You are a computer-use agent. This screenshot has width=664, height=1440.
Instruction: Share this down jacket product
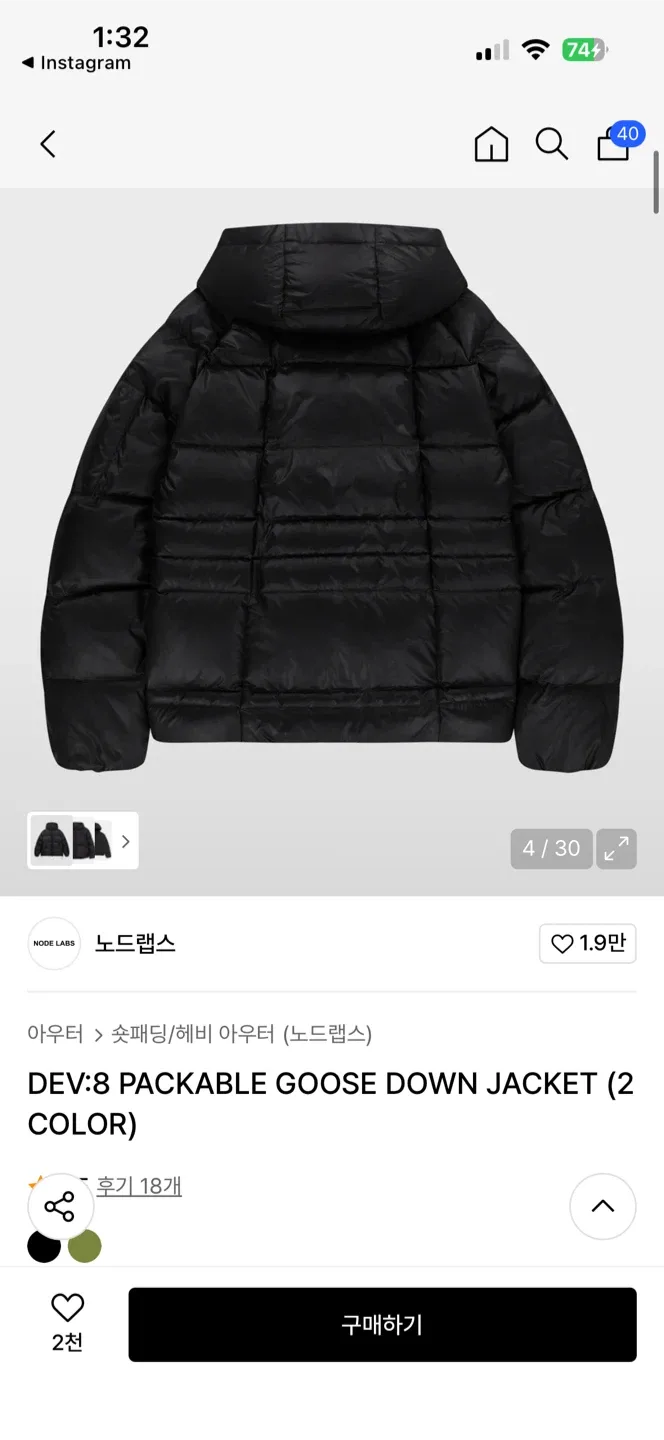click(60, 1207)
